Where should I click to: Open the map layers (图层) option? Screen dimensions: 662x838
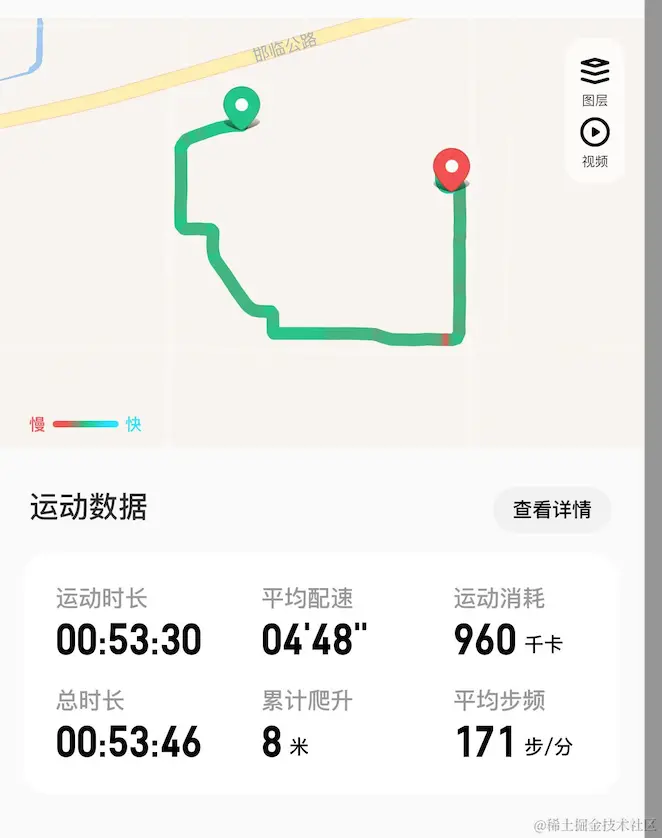click(594, 79)
